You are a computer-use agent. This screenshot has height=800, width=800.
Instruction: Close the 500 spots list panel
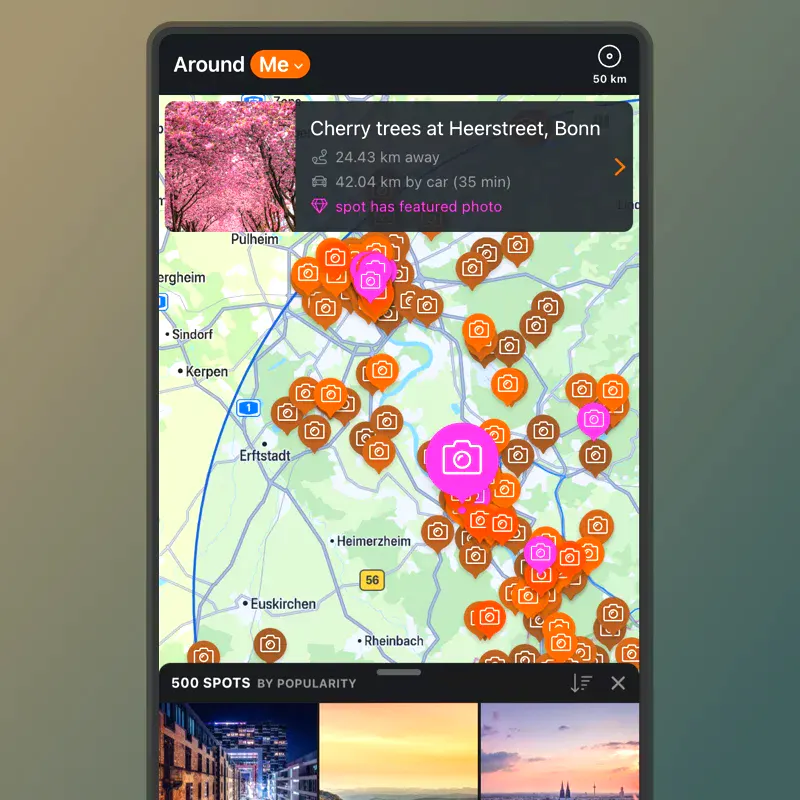(x=618, y=683)
